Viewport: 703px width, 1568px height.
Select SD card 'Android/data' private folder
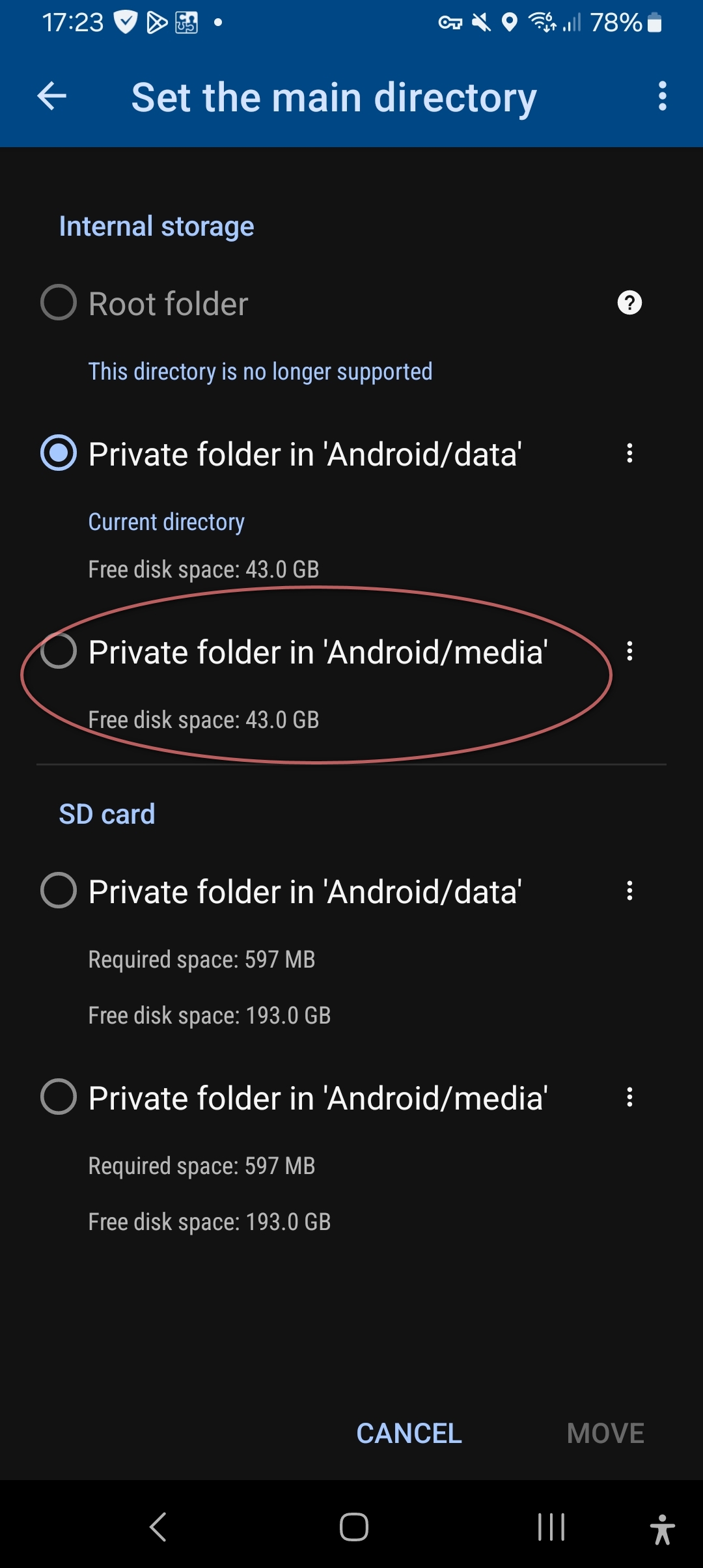click(59, 891)
